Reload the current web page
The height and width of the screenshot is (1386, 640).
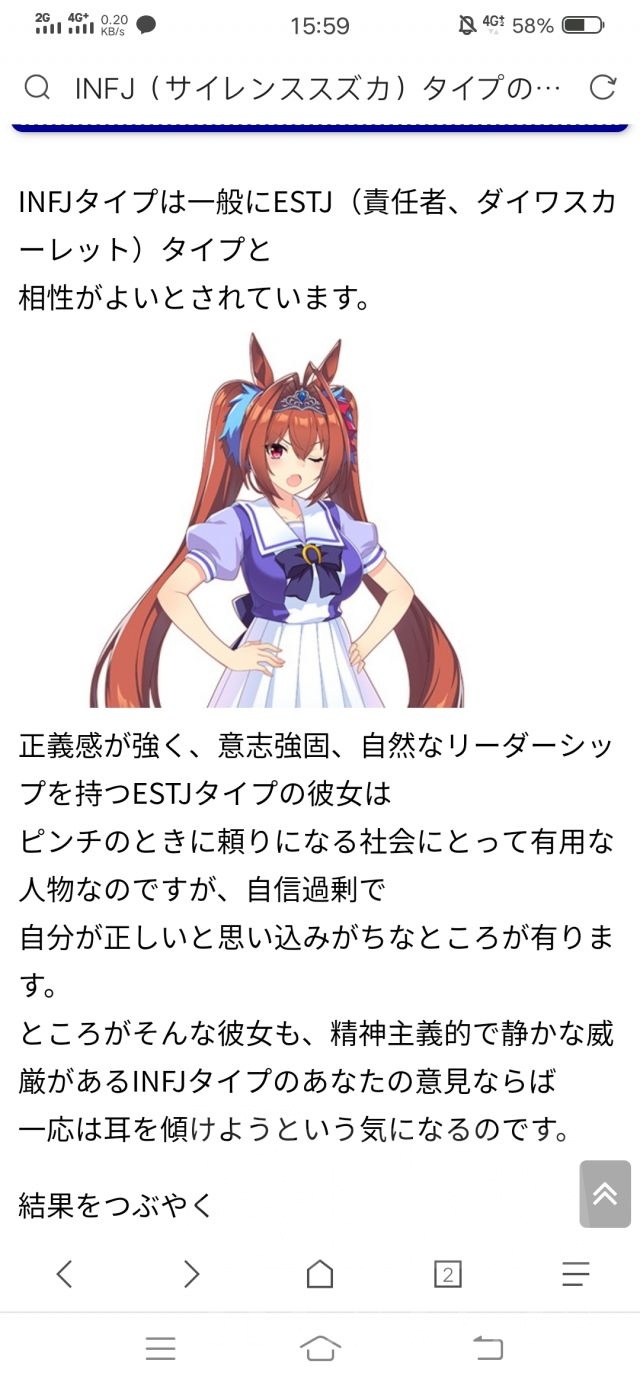tap(602, 88)
